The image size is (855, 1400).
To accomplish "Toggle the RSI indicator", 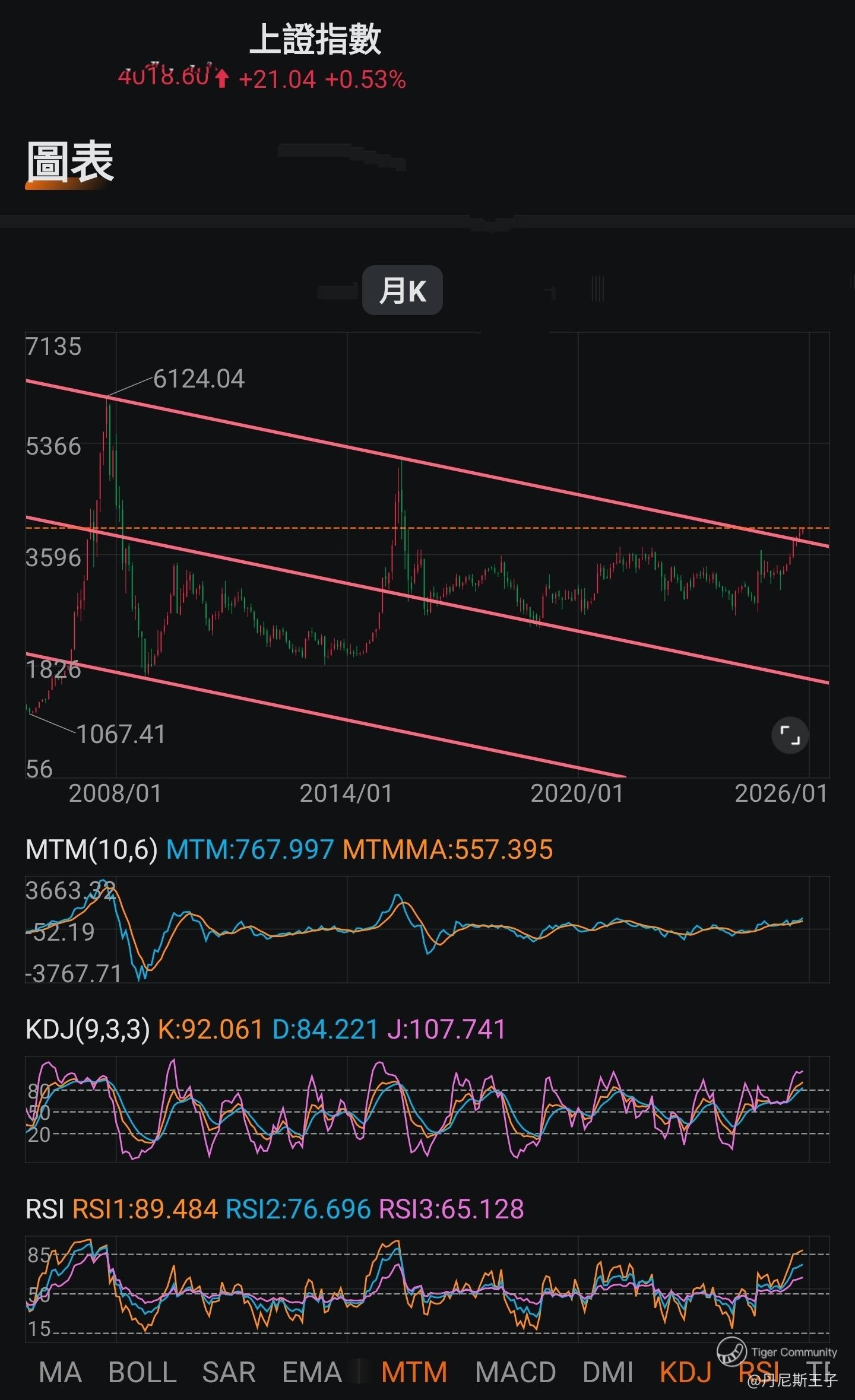I will click(x=758, y=1371).
